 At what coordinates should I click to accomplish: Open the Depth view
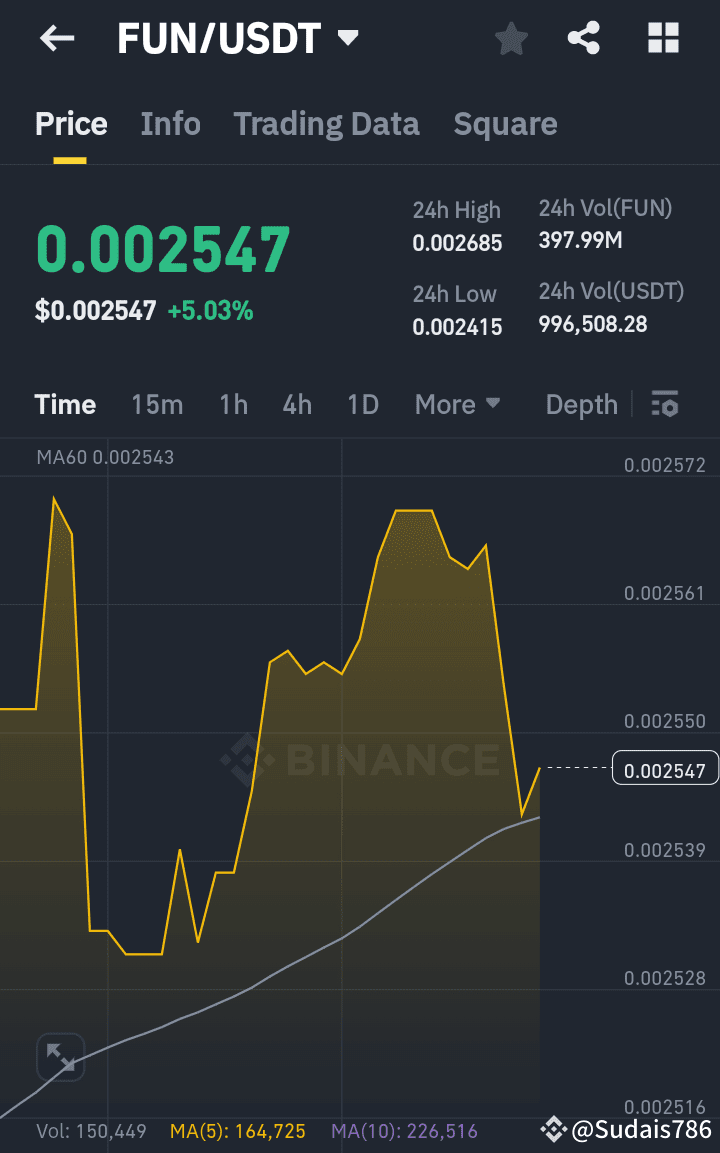(x=581, y=404)
